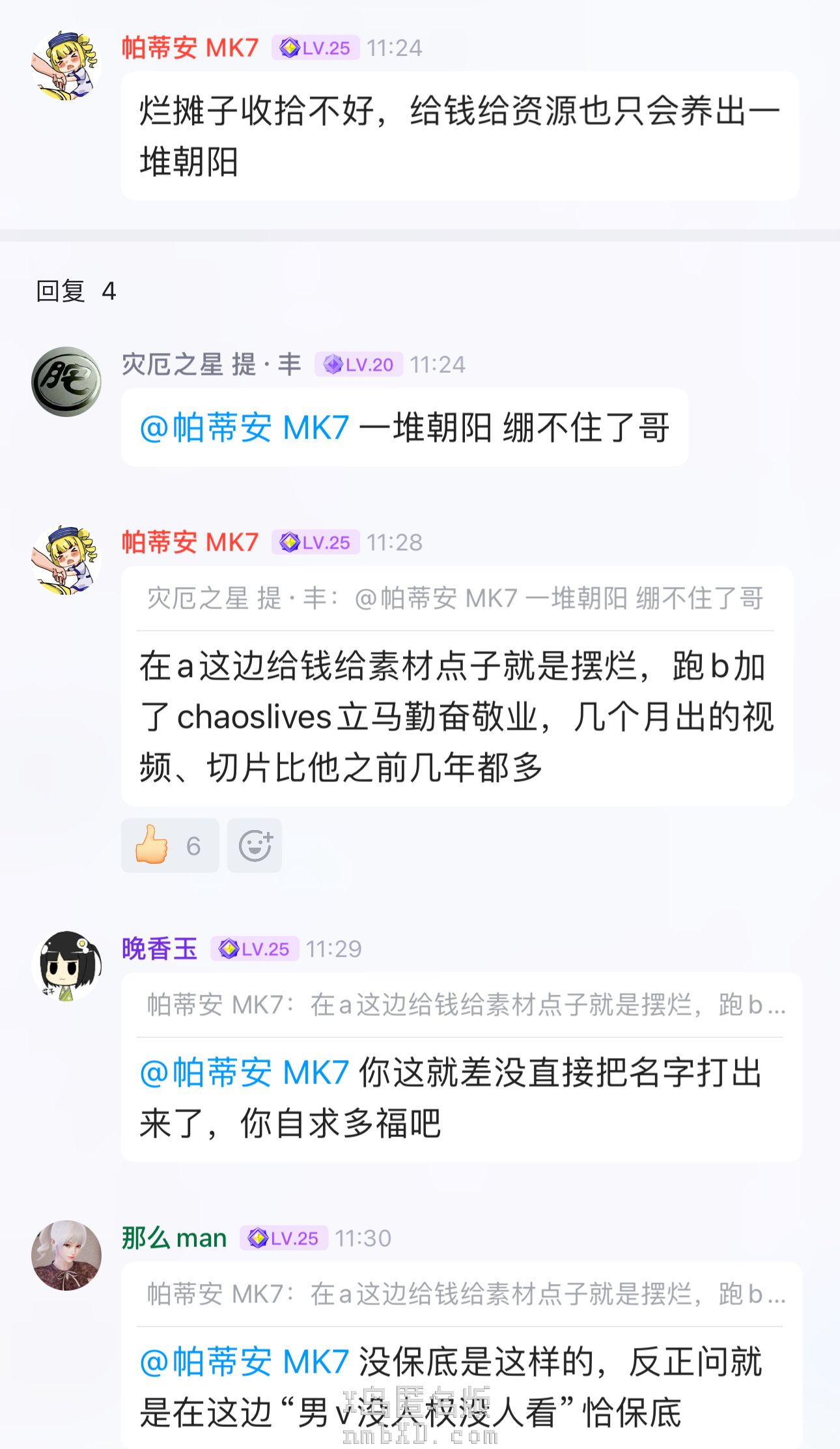Tap the @帕蒂安 MK7 mention in 晚香玉's reply
The height and width of the screenshot is (1449, 840).
pyautogui.click(x=245, y=1072)
